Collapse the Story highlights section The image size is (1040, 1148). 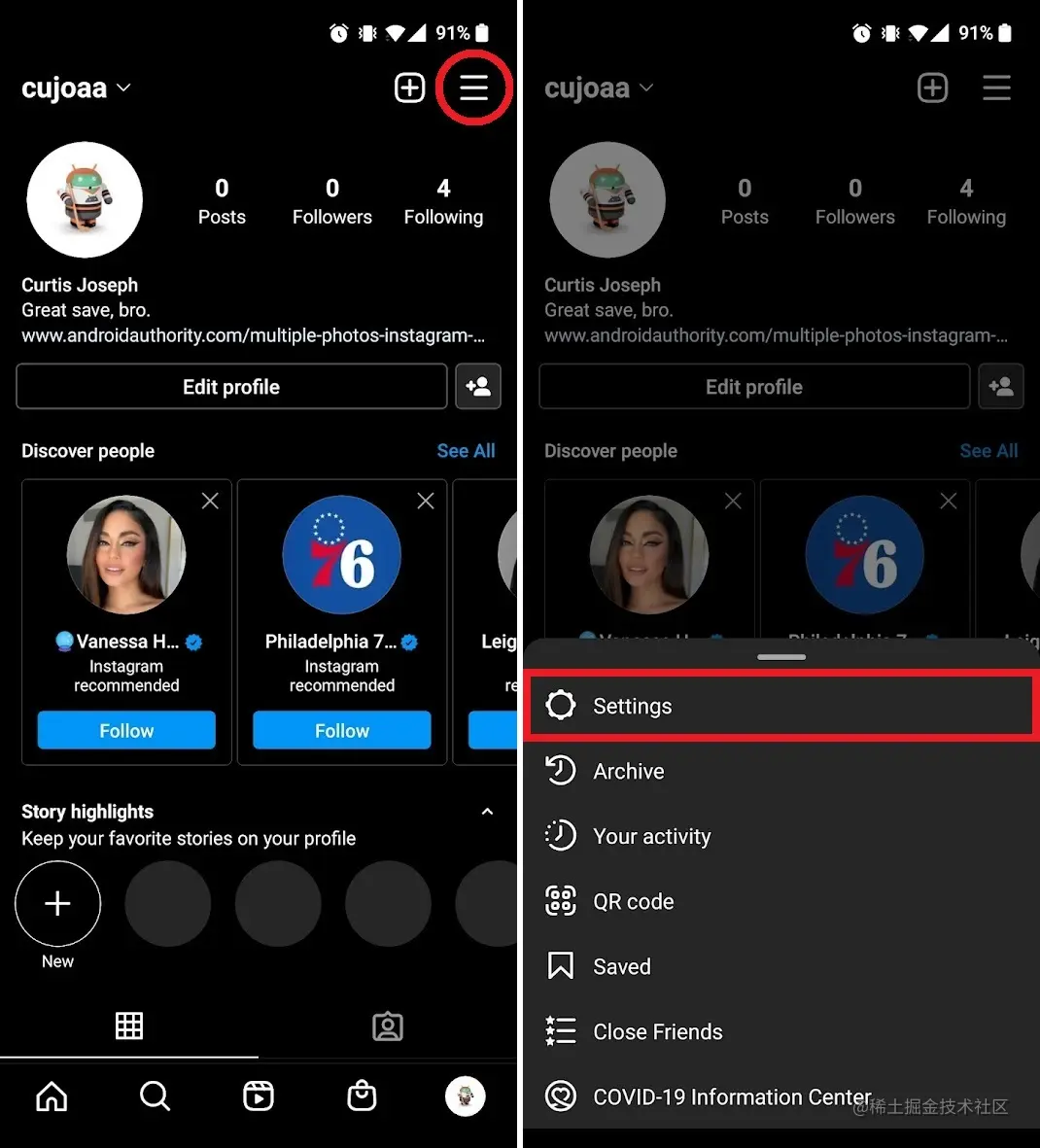click(487, 812)
